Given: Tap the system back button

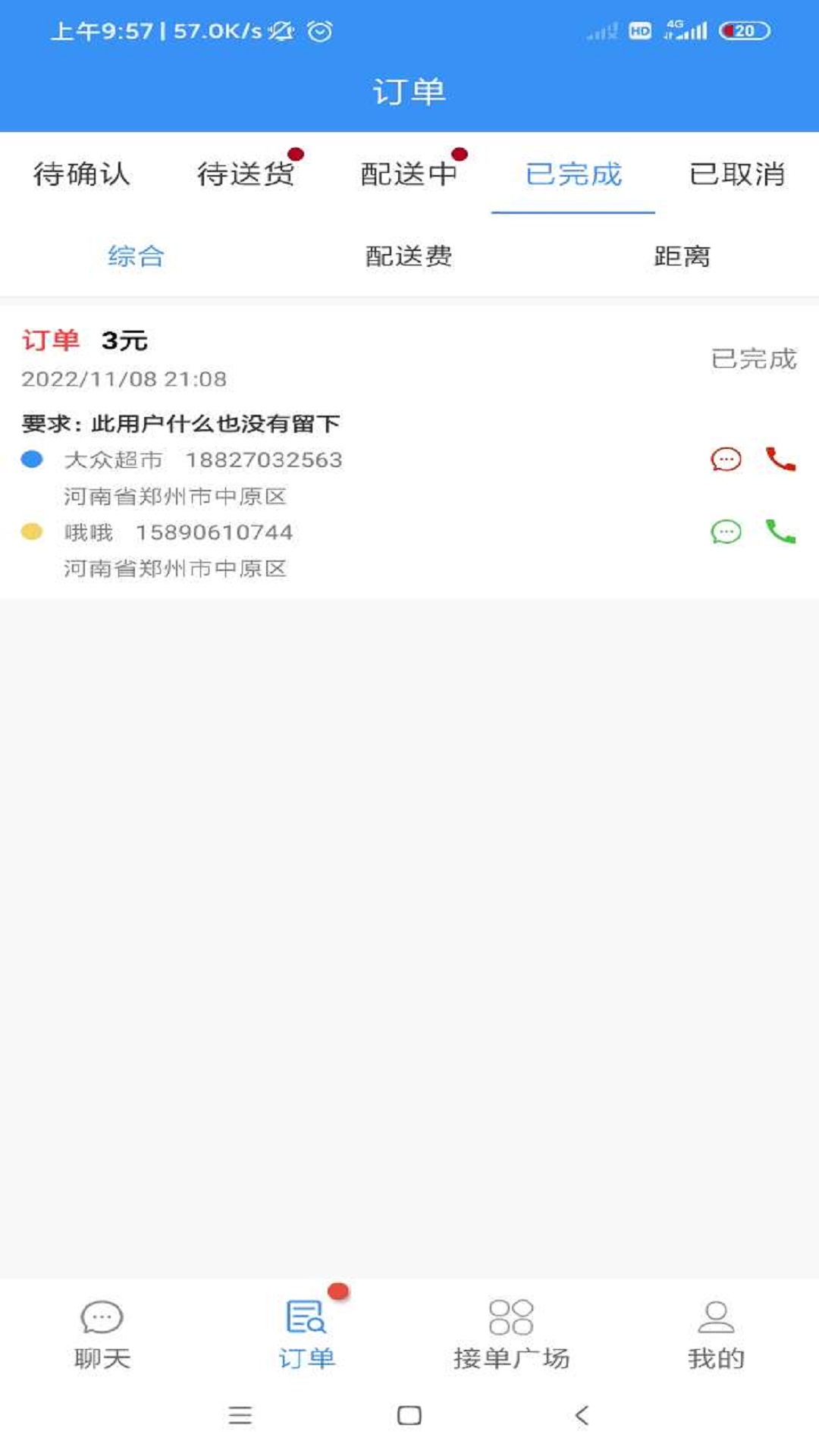Looking at the screenshot, I should click(582, 1415).
